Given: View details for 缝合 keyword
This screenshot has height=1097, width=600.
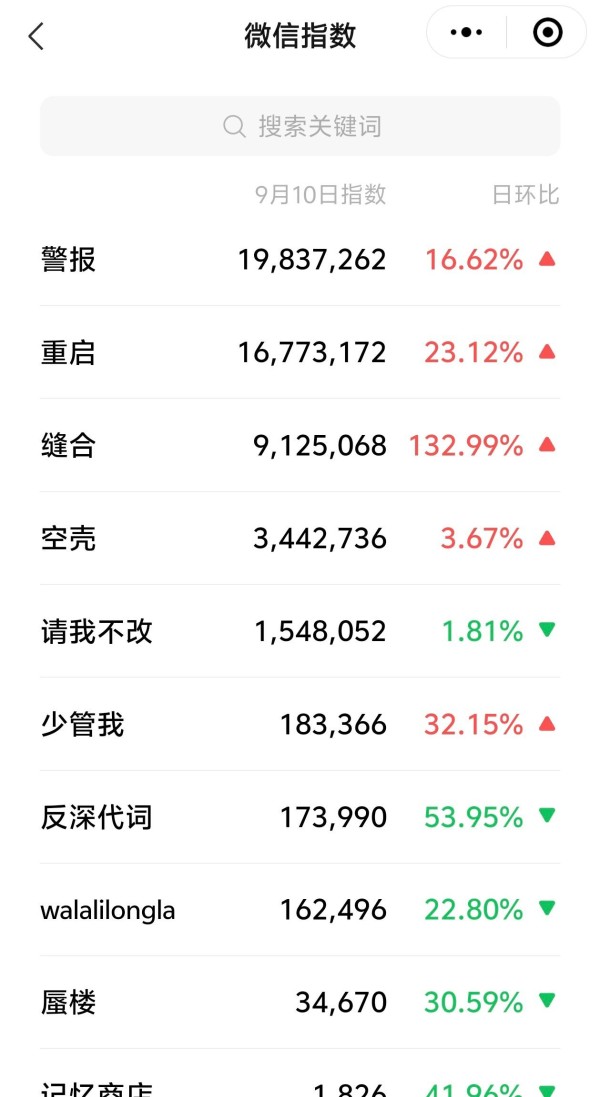Looking at the screenshot, I should pos(300,446).
